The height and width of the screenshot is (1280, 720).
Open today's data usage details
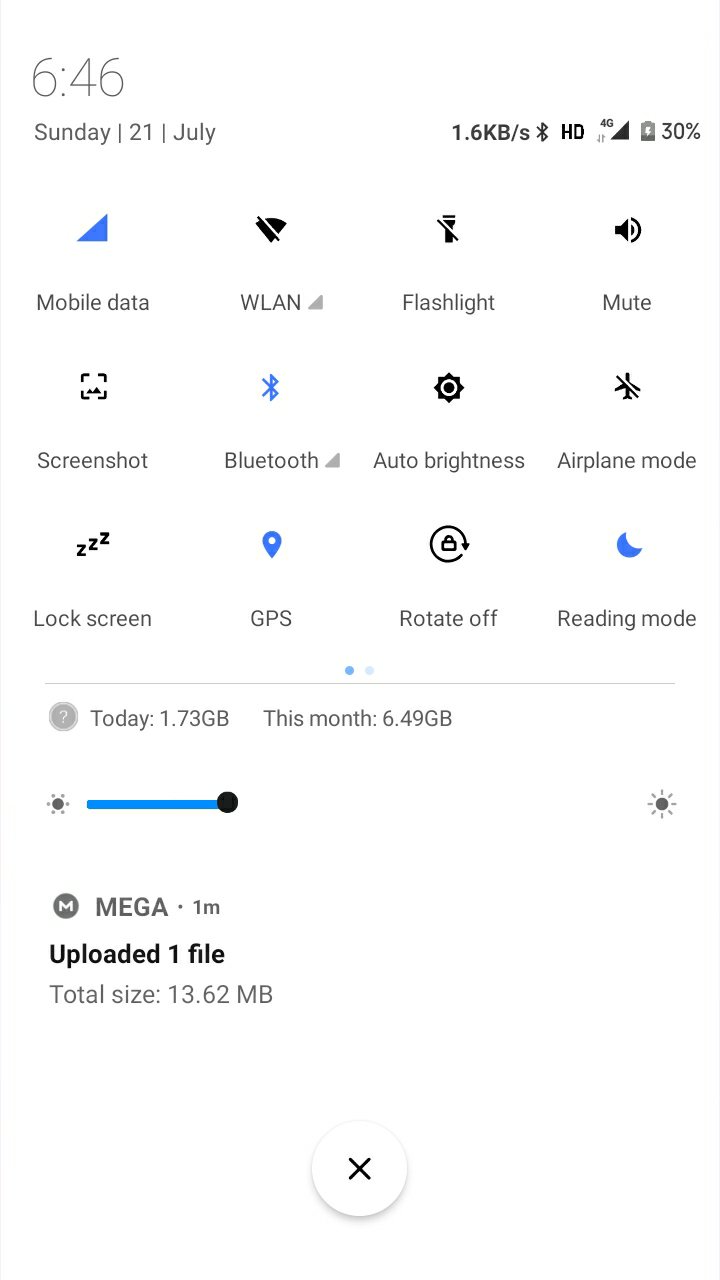click(159, 718)
